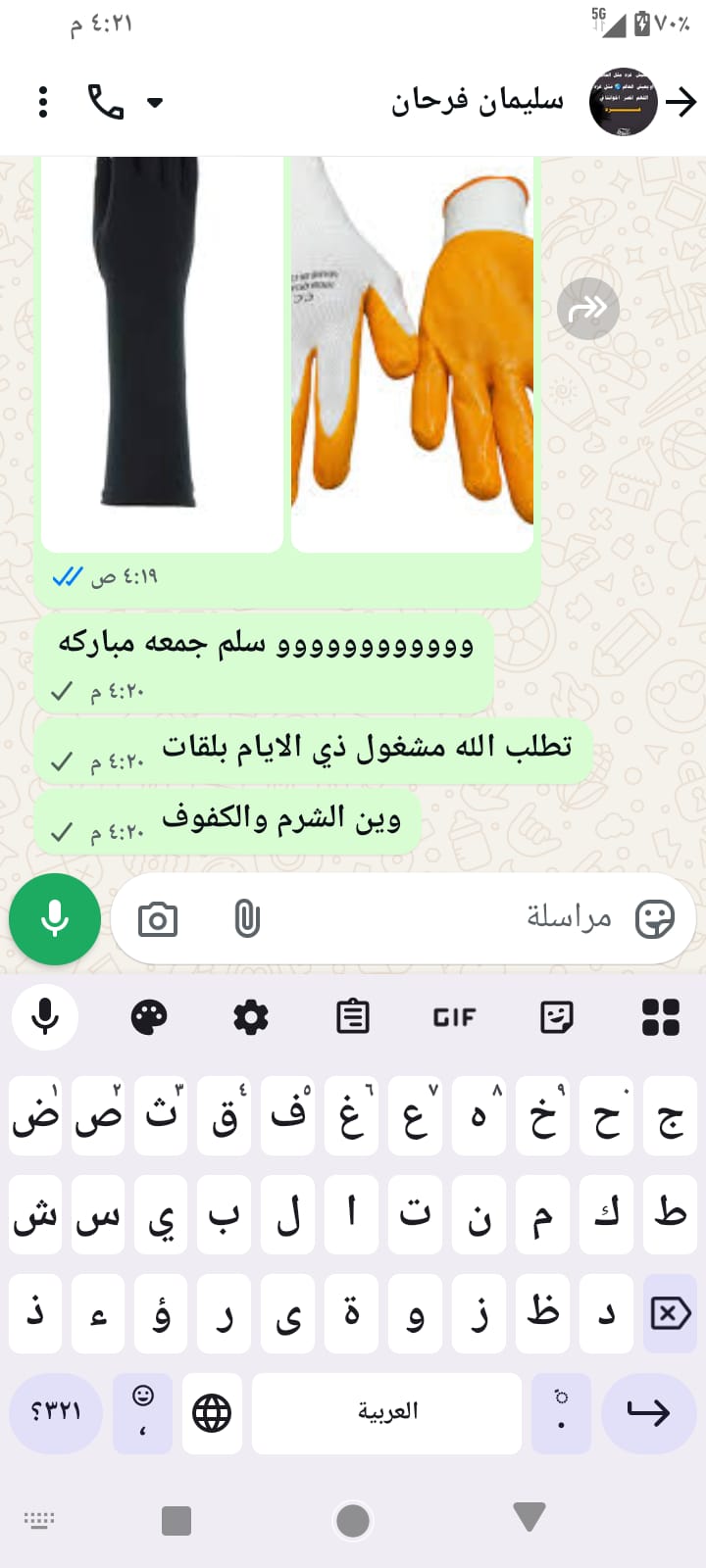Expand the call options dropdown arrow
The image size is (706, 1568).
(155, 102)
